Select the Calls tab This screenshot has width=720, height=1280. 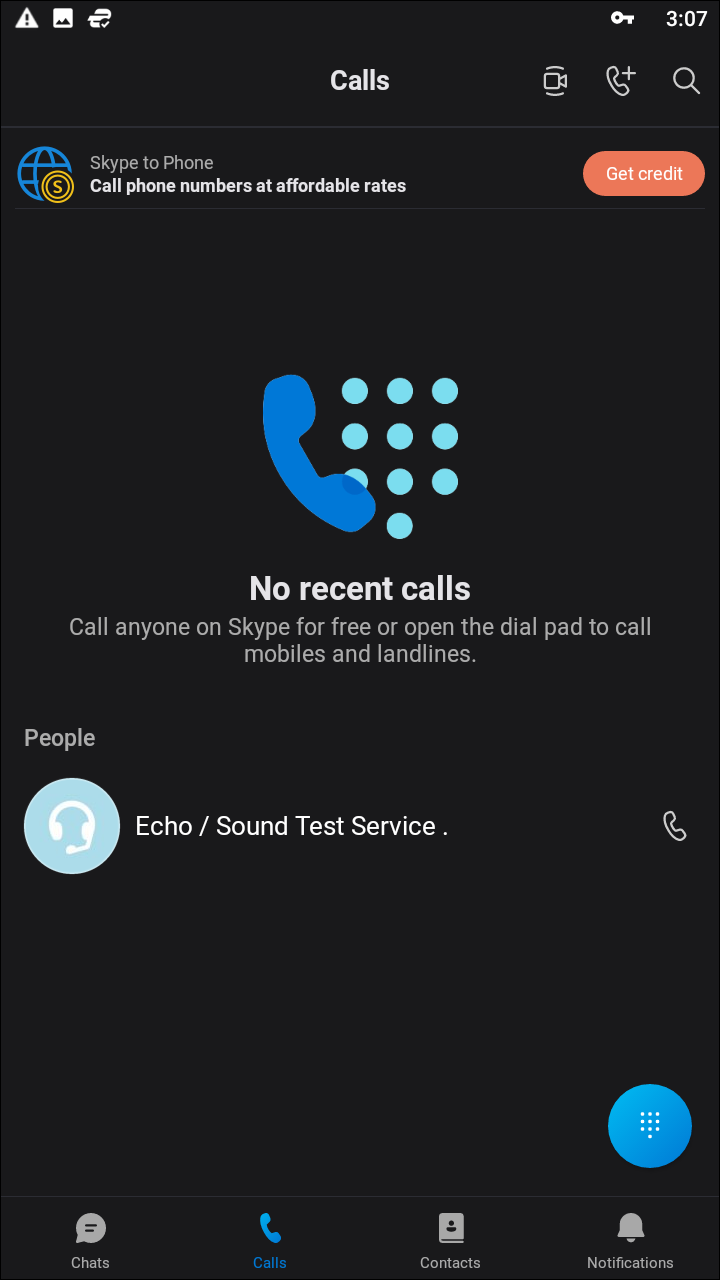[x=270, y=1240]
